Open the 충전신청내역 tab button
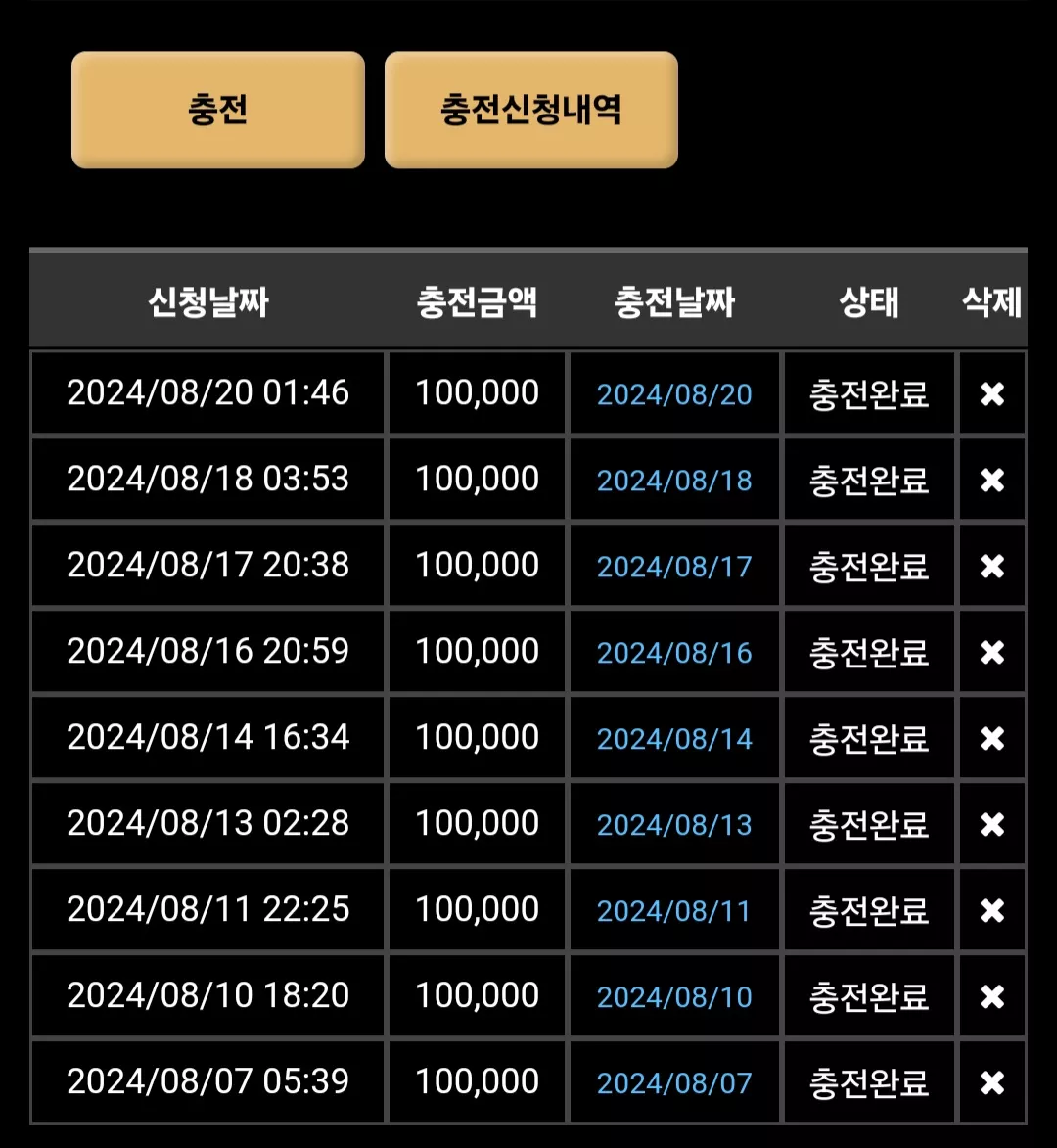1057x1148 pixels. (530, 110)
